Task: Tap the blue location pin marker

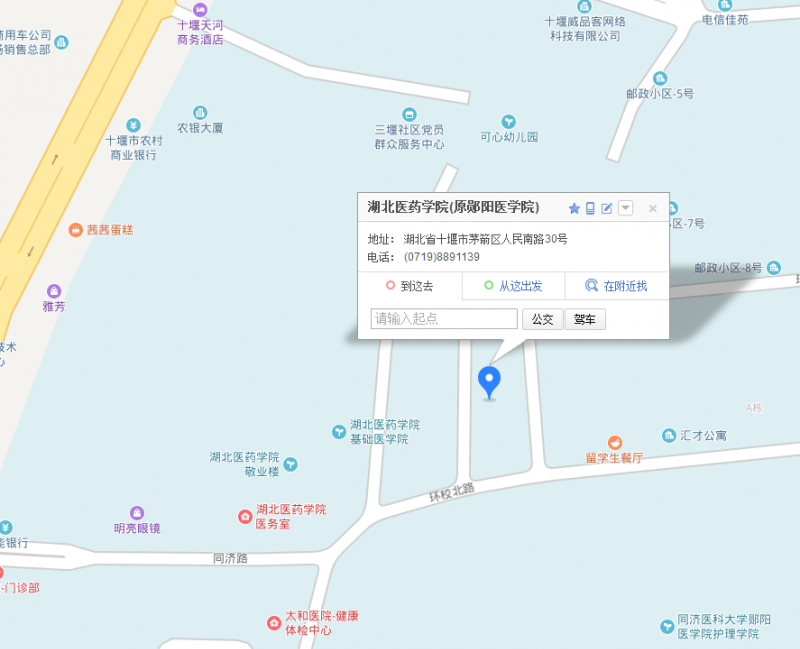Action: tap(489, 380)
